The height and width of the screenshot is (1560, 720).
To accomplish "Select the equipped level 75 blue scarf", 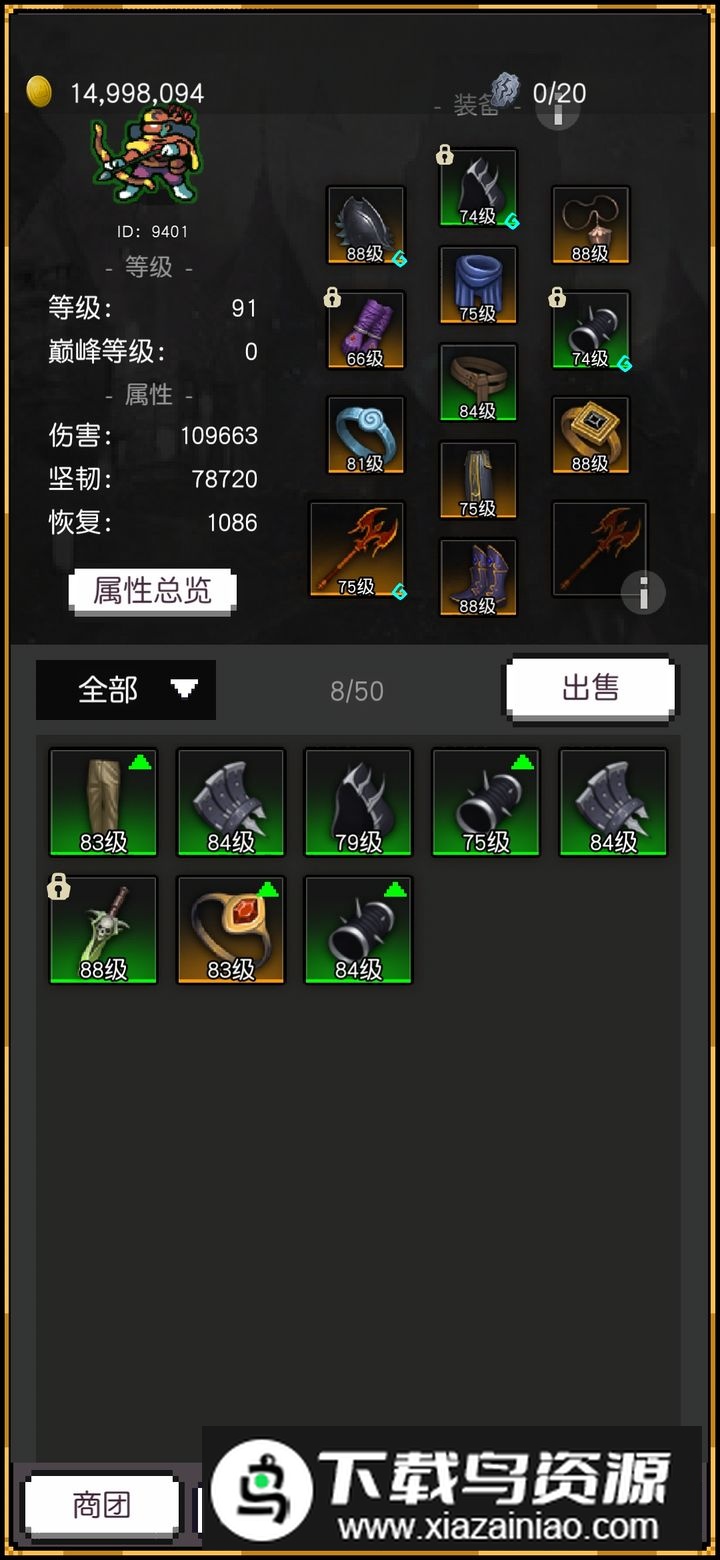I will (478, 285).
